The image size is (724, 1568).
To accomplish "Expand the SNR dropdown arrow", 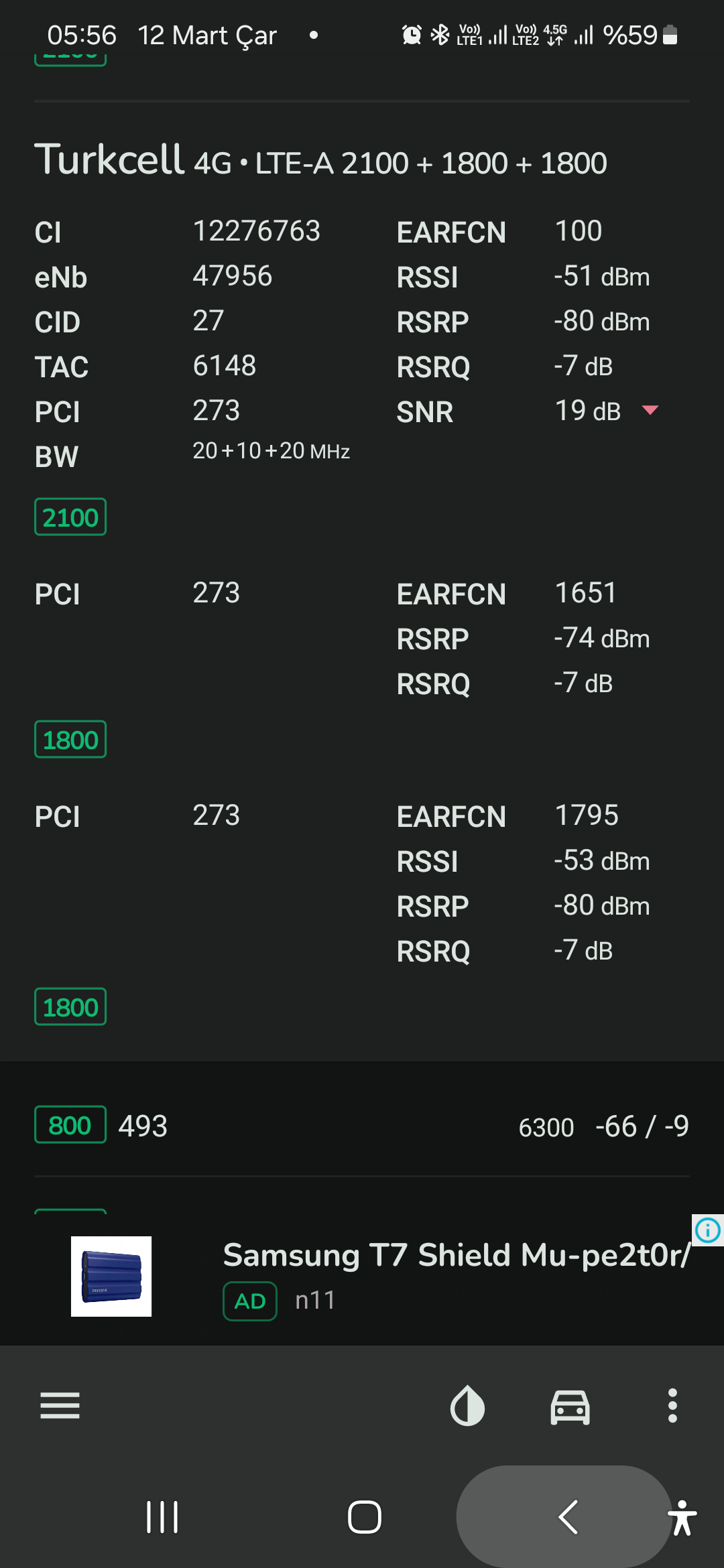I will [x=650, y=410].
